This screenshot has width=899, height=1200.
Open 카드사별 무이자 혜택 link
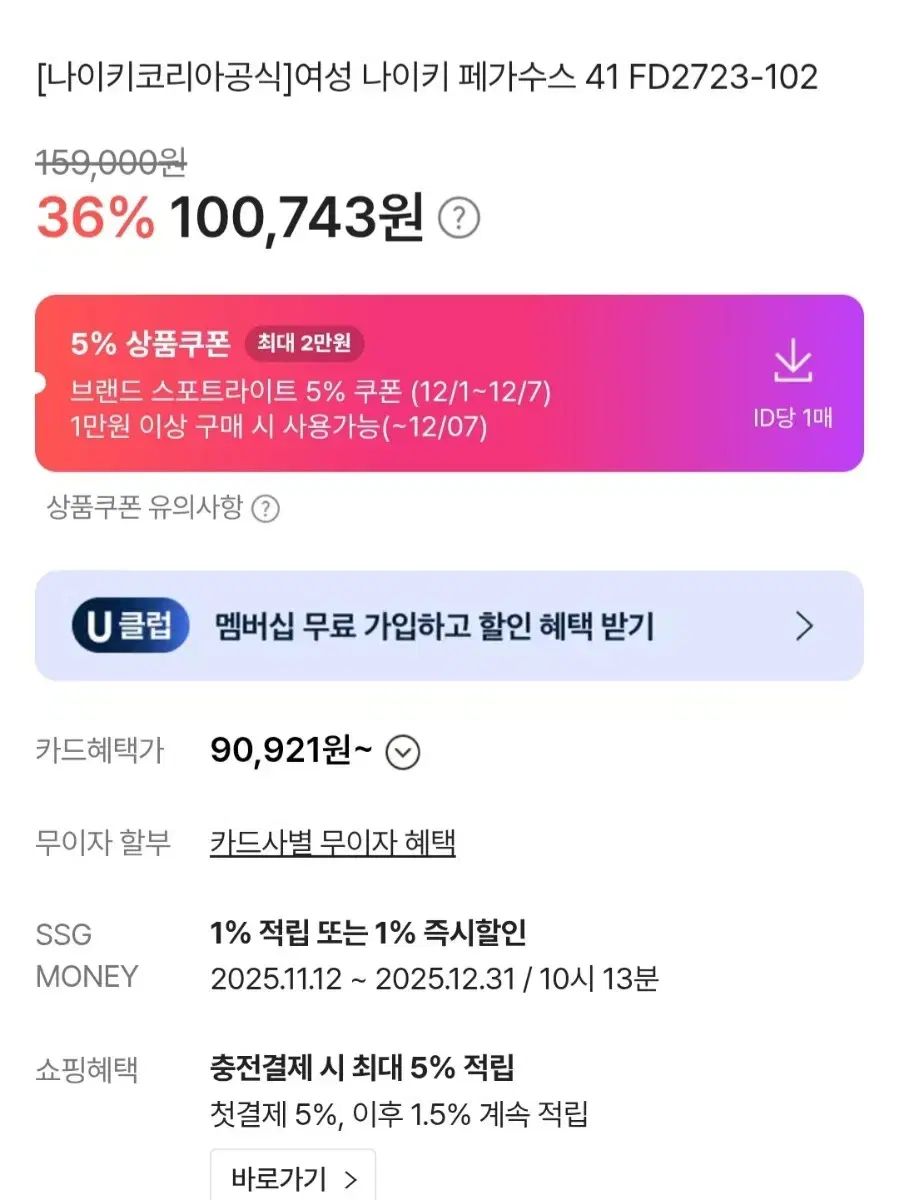pos(332,843)
